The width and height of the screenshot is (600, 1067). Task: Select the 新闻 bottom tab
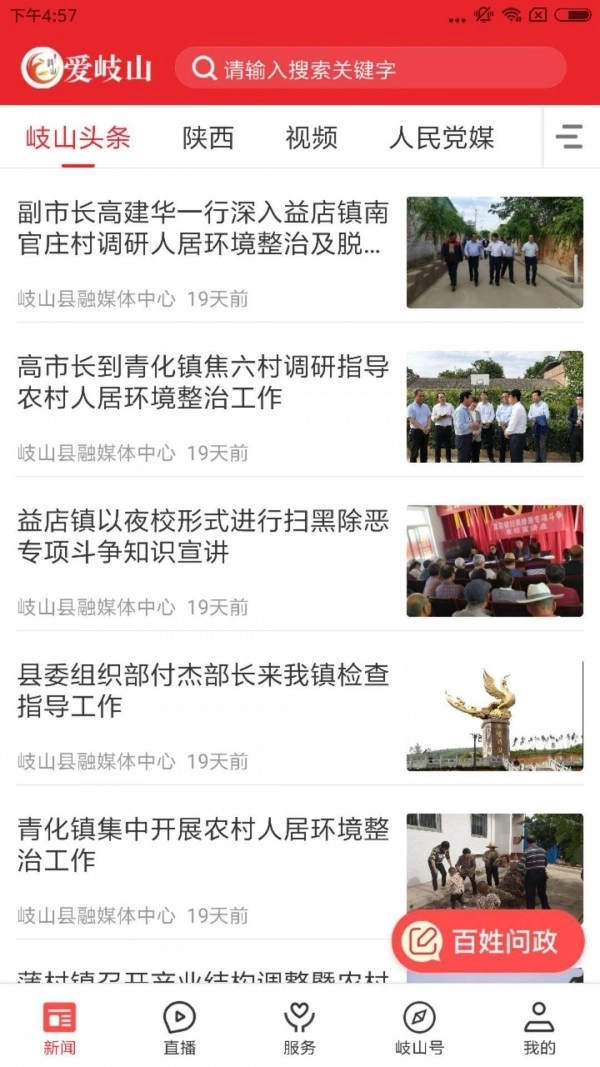point(59,1027)
